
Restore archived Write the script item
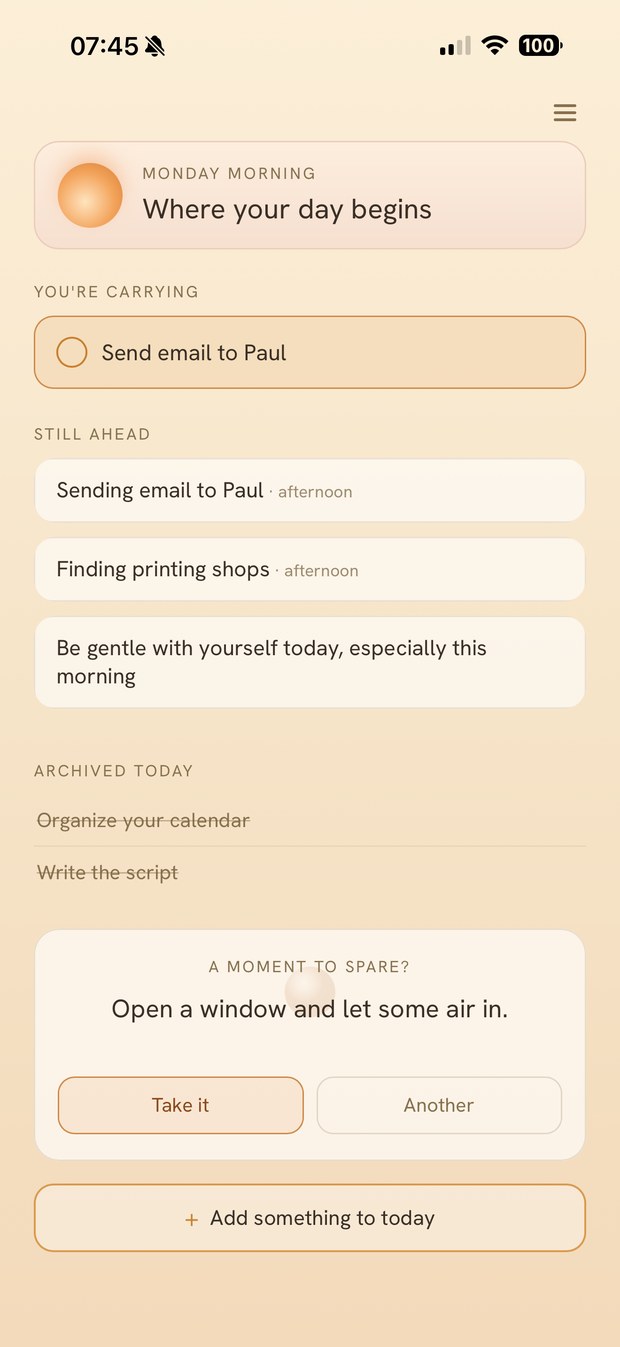(x=108, y=873)
